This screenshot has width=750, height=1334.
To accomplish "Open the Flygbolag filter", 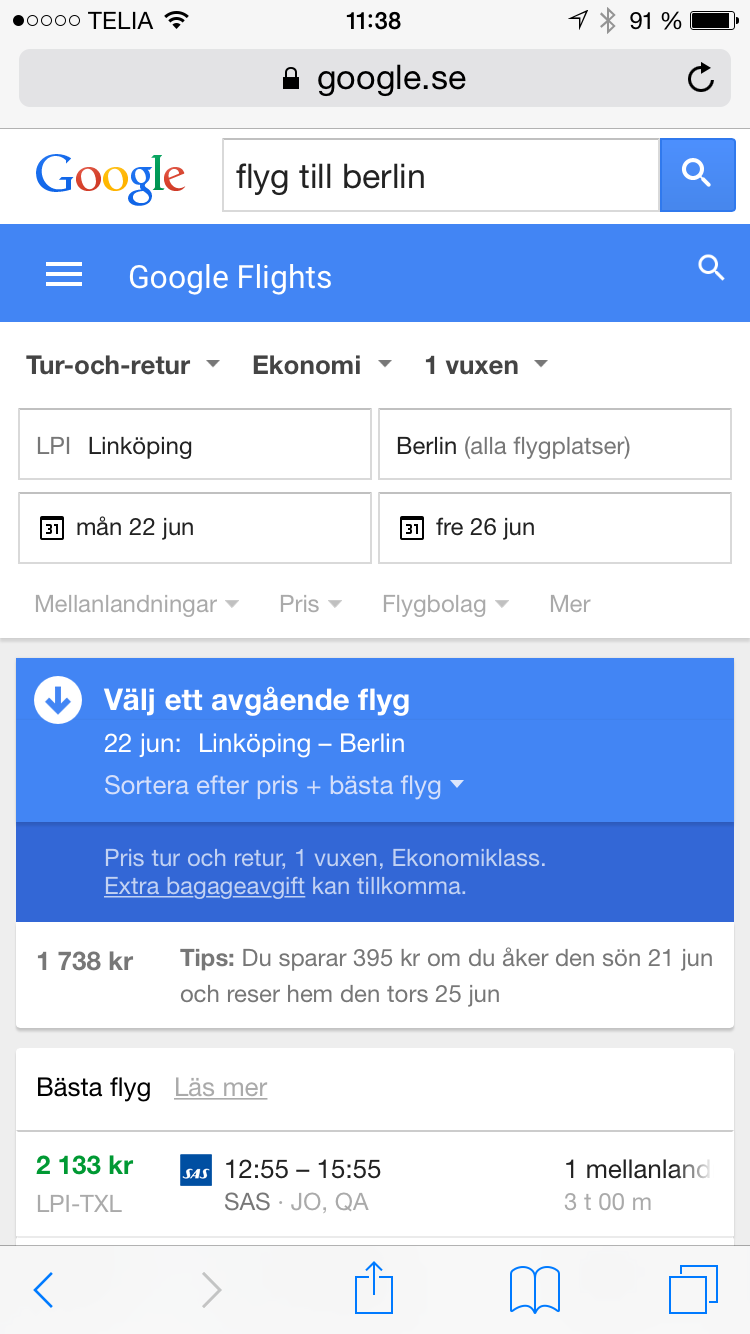I will (445, 604).
